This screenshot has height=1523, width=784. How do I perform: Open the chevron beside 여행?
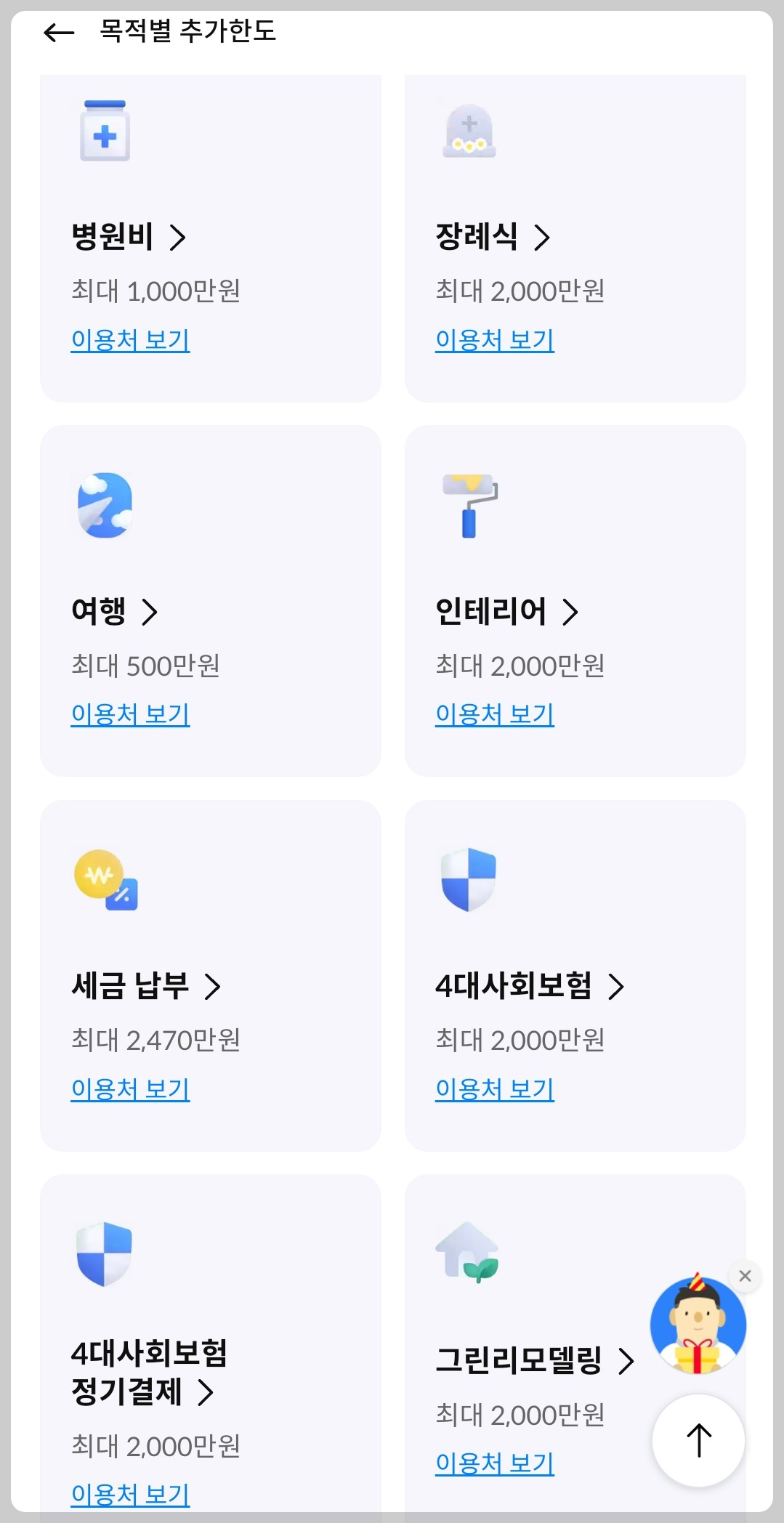pyautogui.click(x=153, y=613)
